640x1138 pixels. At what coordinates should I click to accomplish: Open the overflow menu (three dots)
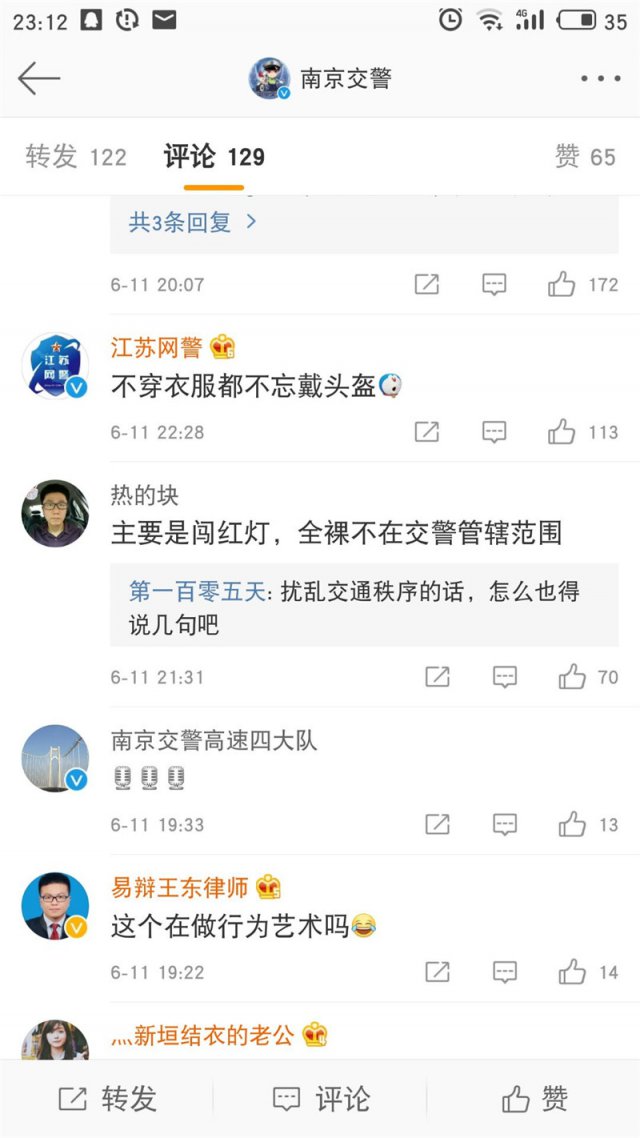[600, 79]
